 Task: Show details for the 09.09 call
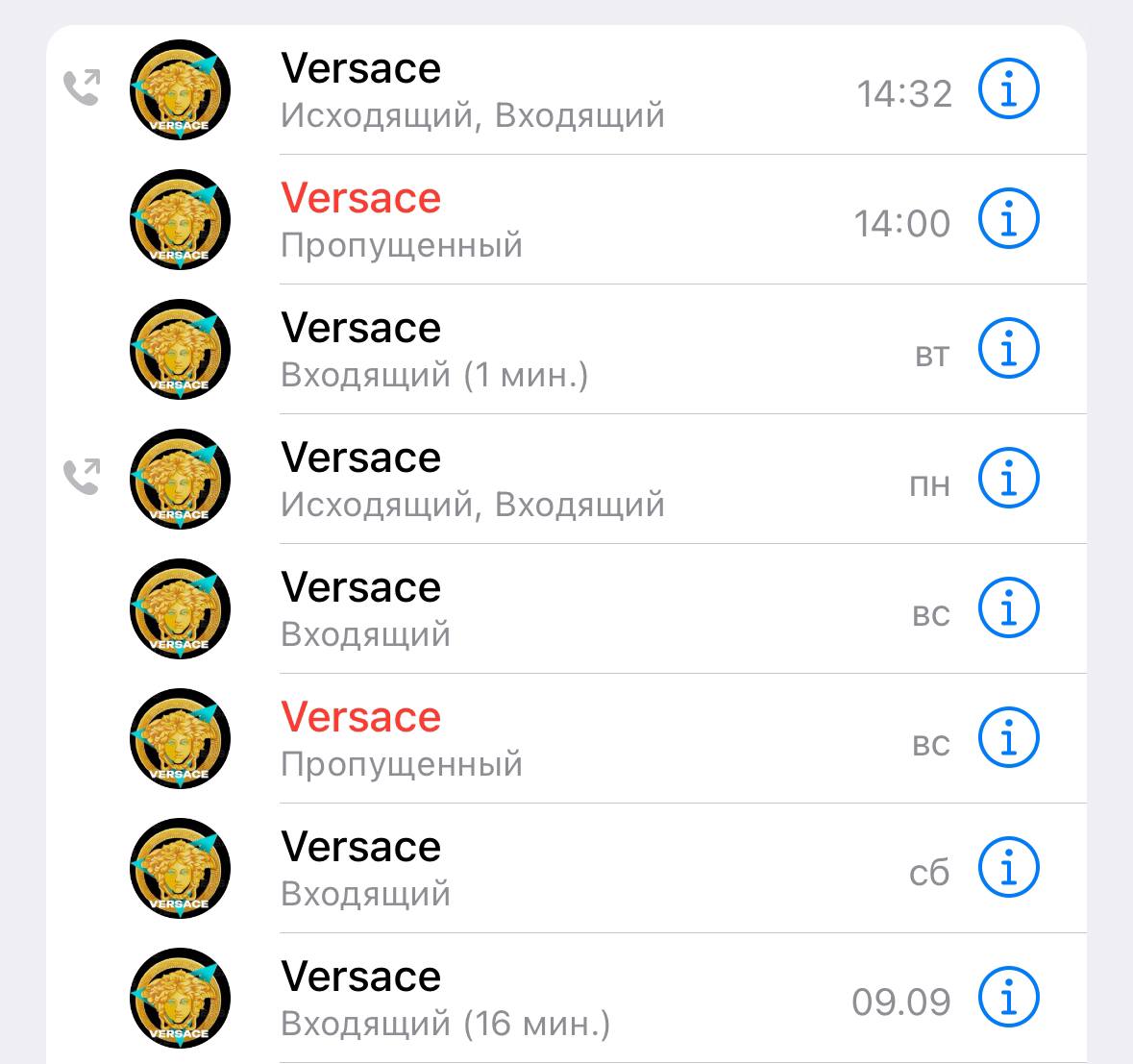point(1008,998)
